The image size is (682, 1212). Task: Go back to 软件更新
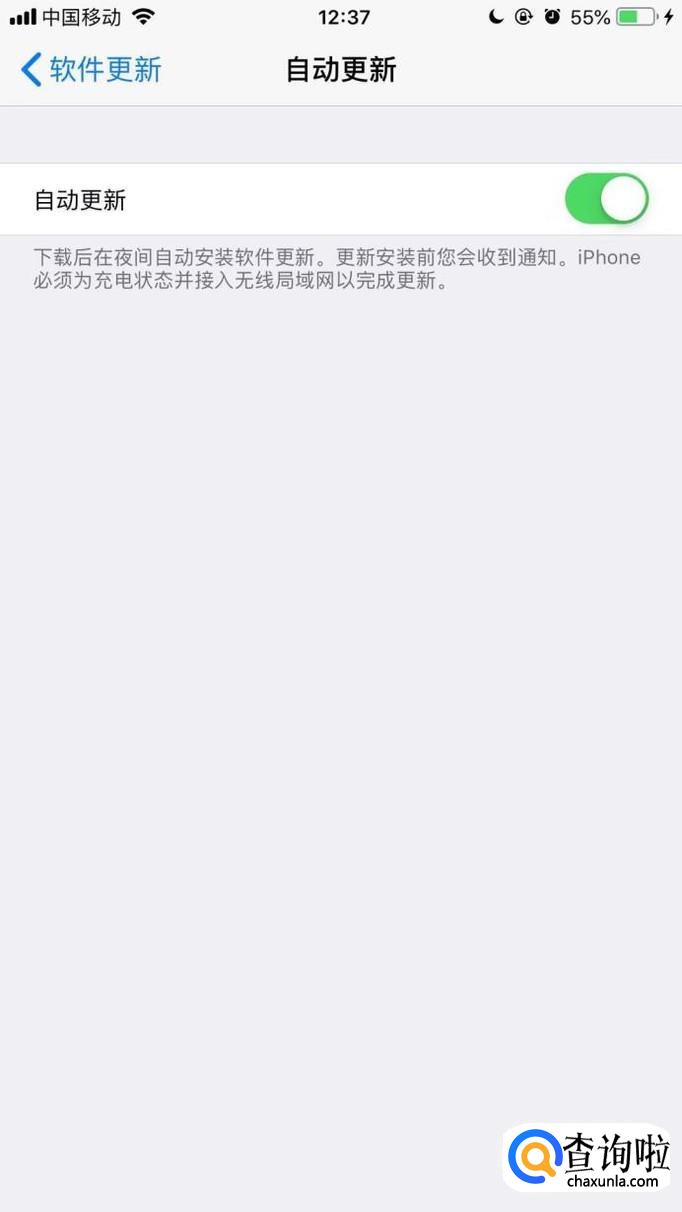(x=91, y=70)
